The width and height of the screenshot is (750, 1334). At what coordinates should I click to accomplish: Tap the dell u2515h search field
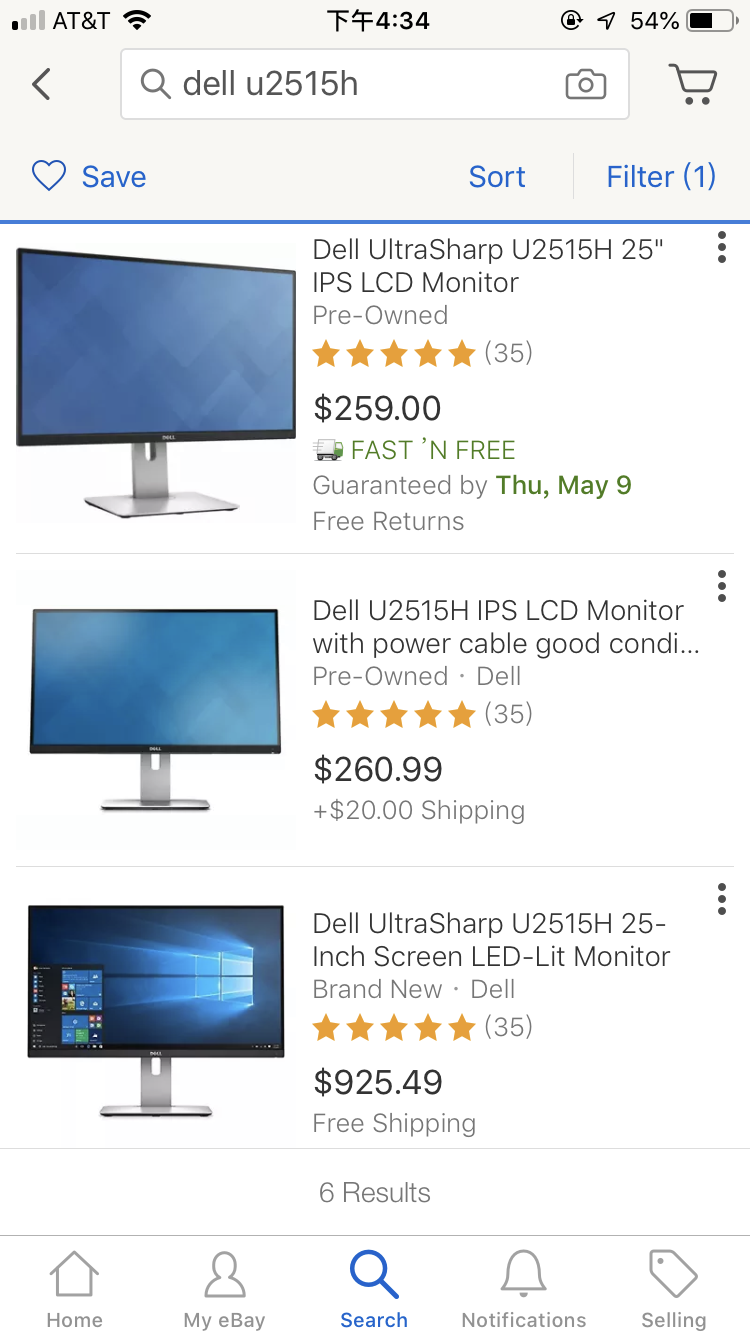coord(350,84)
